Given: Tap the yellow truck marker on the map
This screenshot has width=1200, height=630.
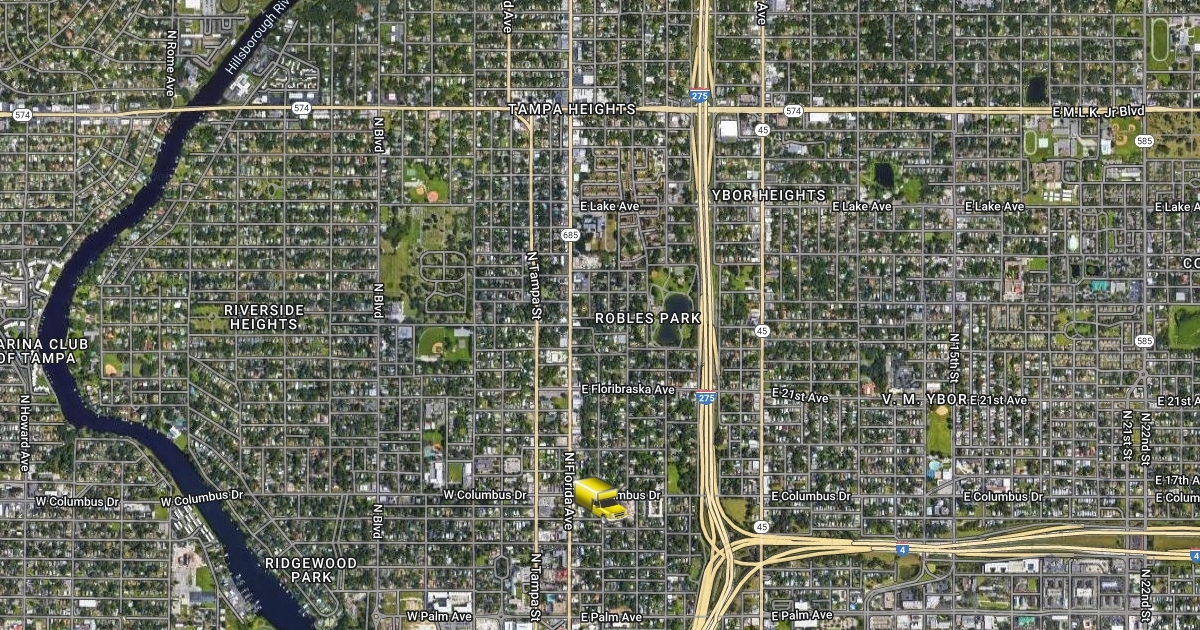Looking at the screenshot, I should pos(601,498).
